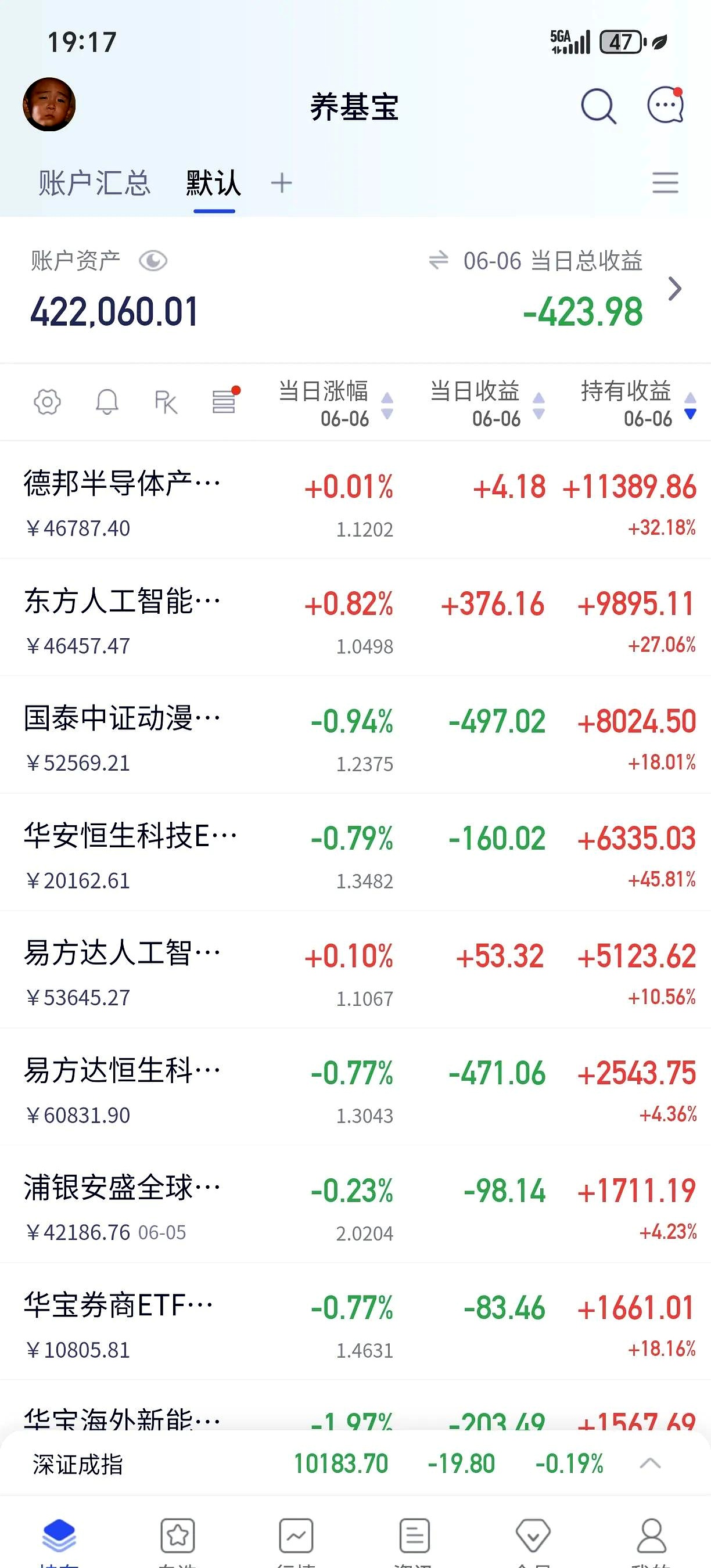Tap the profile avatar
The width and height of the screenshot is (711, 1568).
49,104
